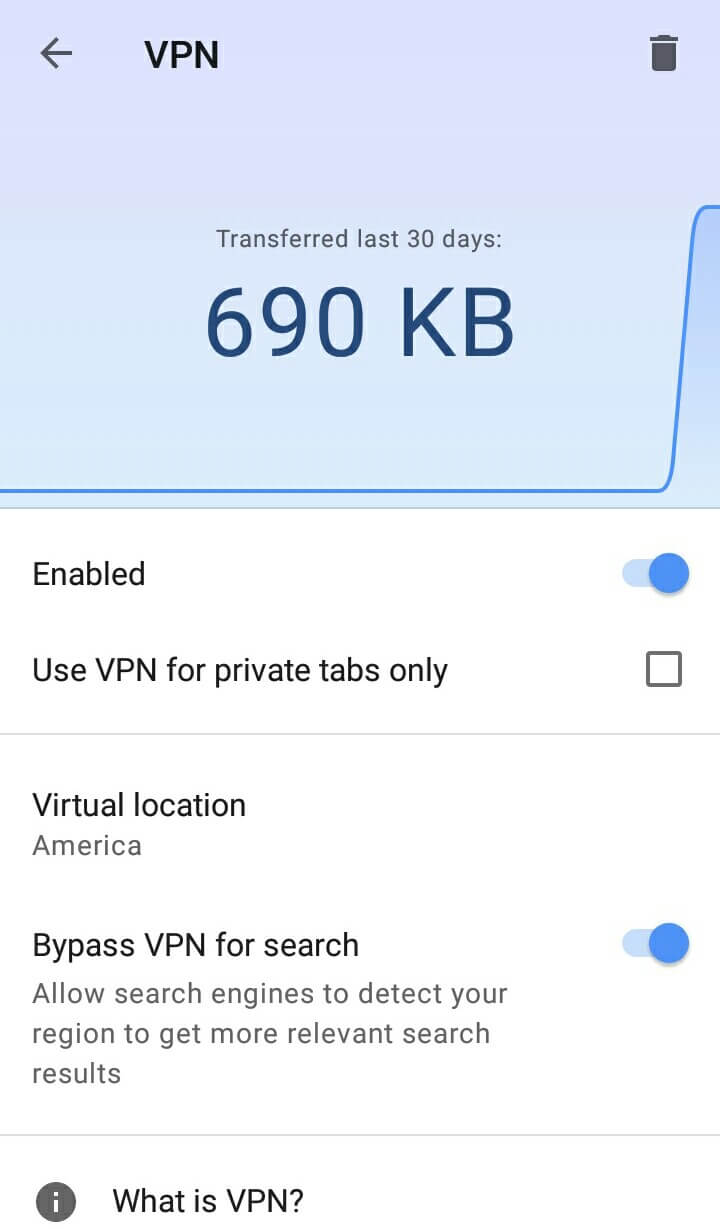
Task: Check Use VPN for private tabs only
Action: 664,669
